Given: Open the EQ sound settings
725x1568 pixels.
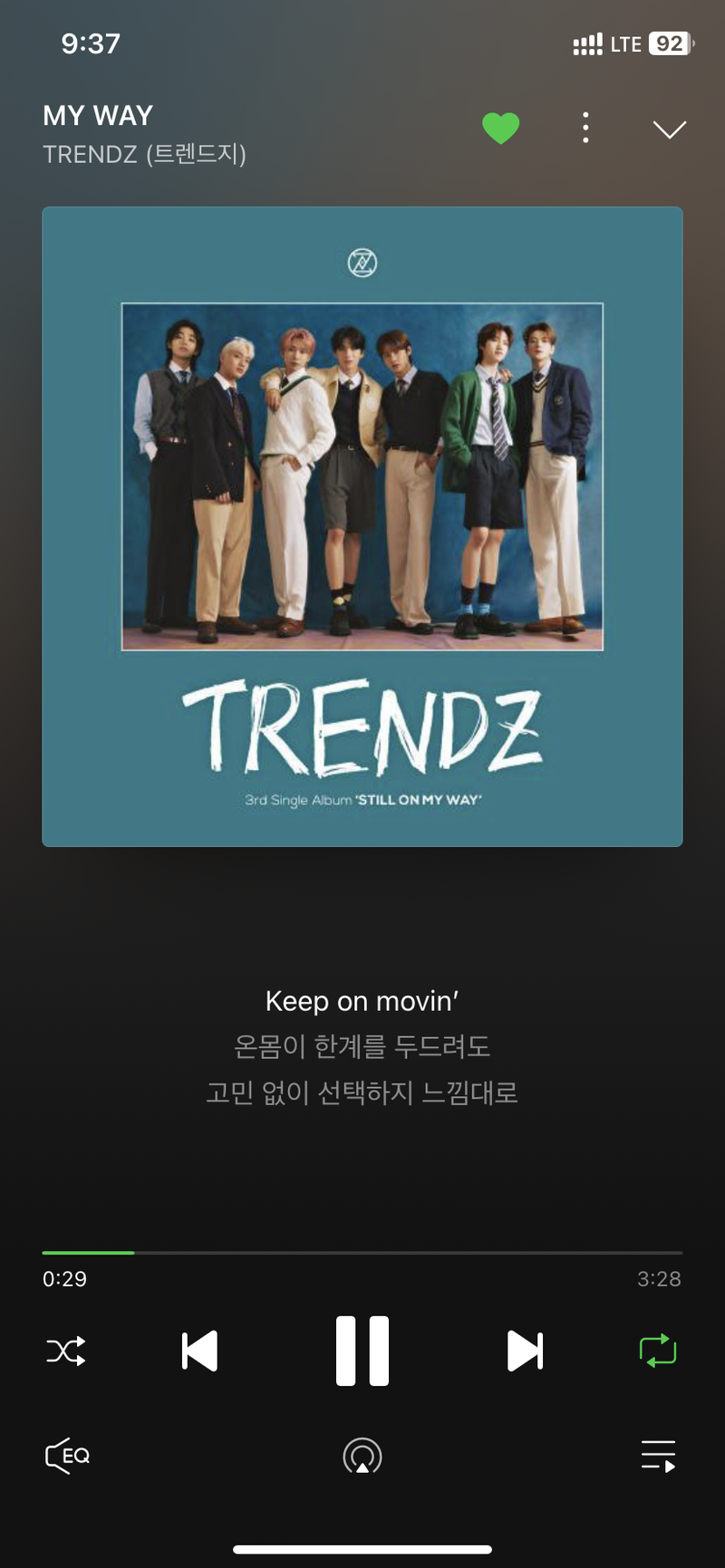Looking at the screenshot, I should (x=68, y=1456).
